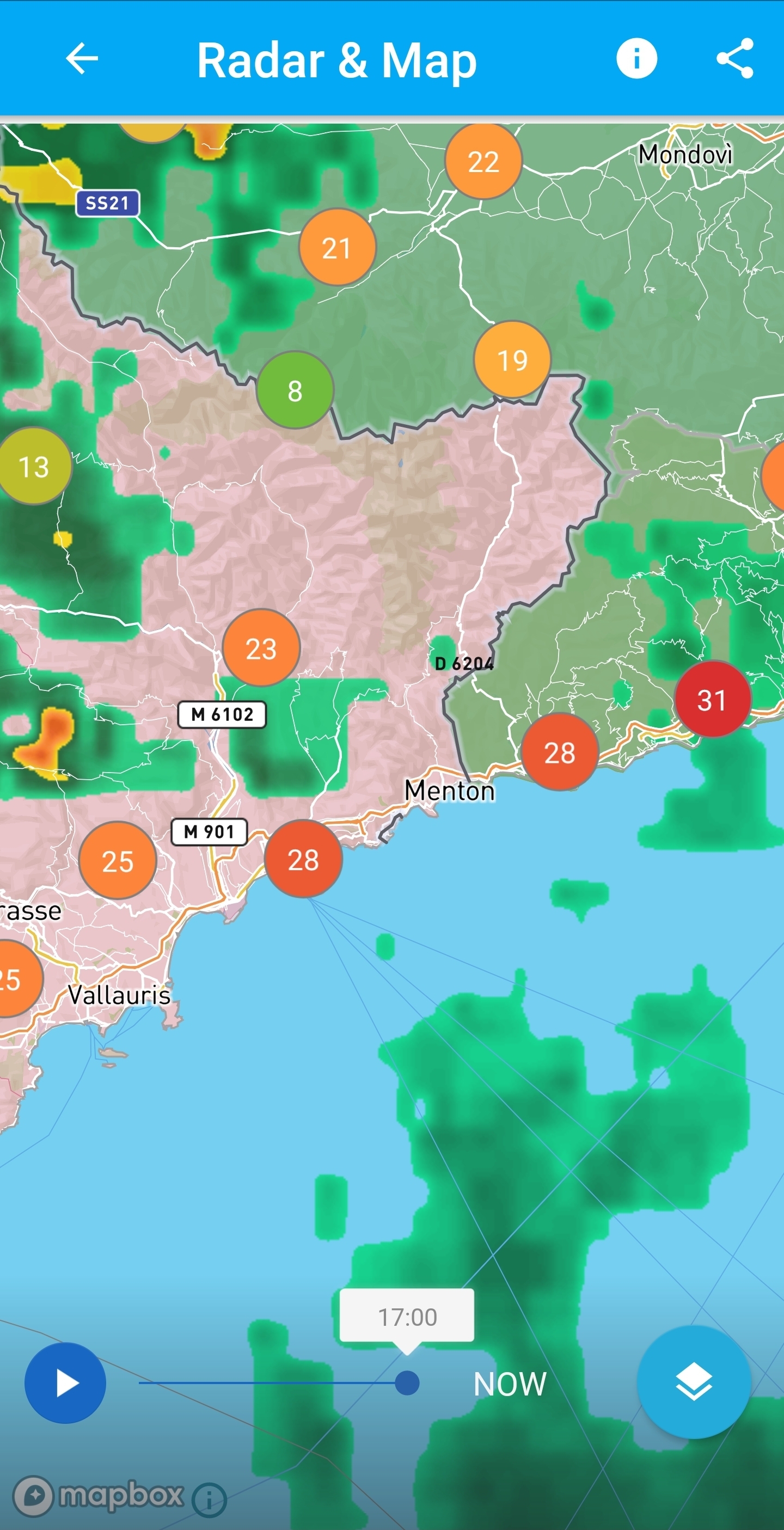The width and height of the screenshot is (784, 1530).
Task: Select the 28 marker near M 901
Action: [303, 859]
